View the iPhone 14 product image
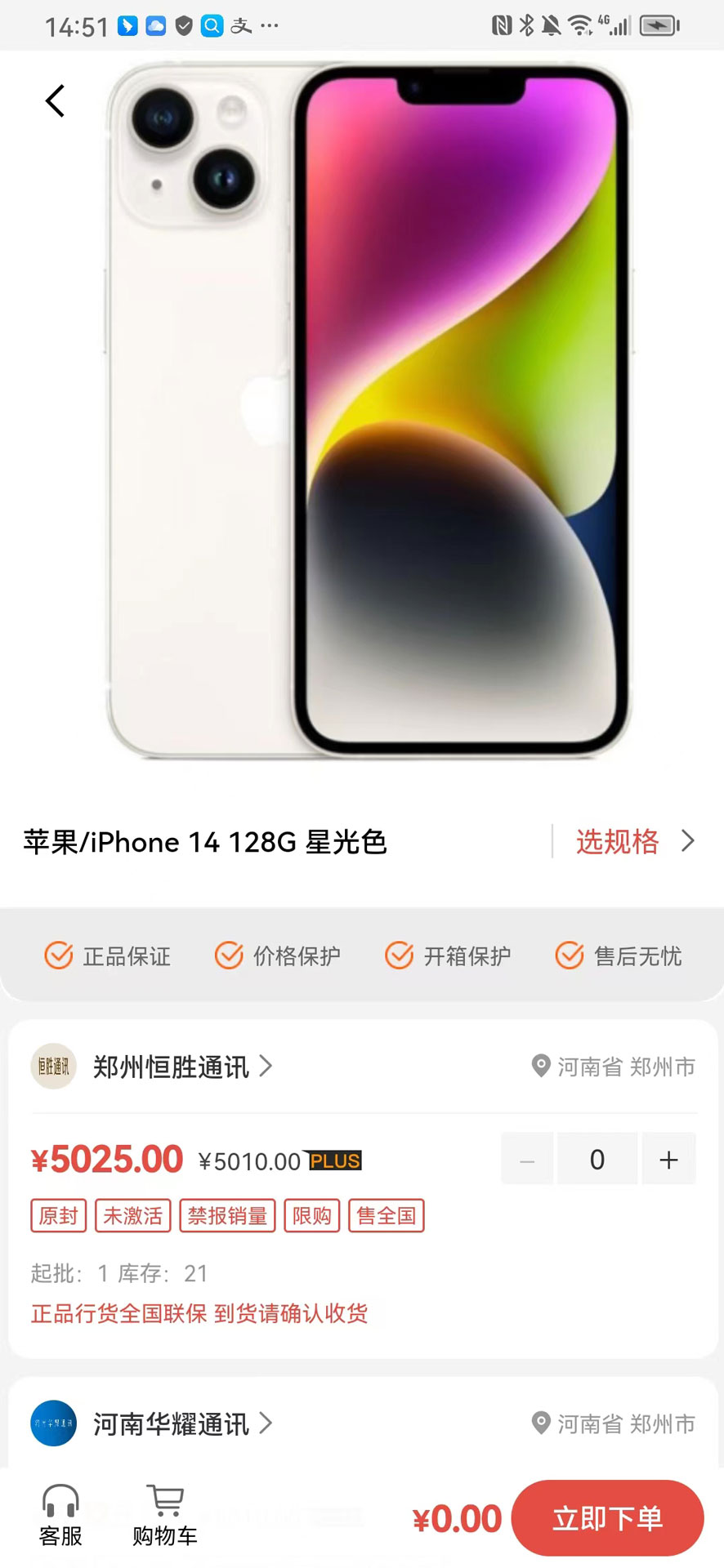The image size is (724, 1568). click(368, 410)
